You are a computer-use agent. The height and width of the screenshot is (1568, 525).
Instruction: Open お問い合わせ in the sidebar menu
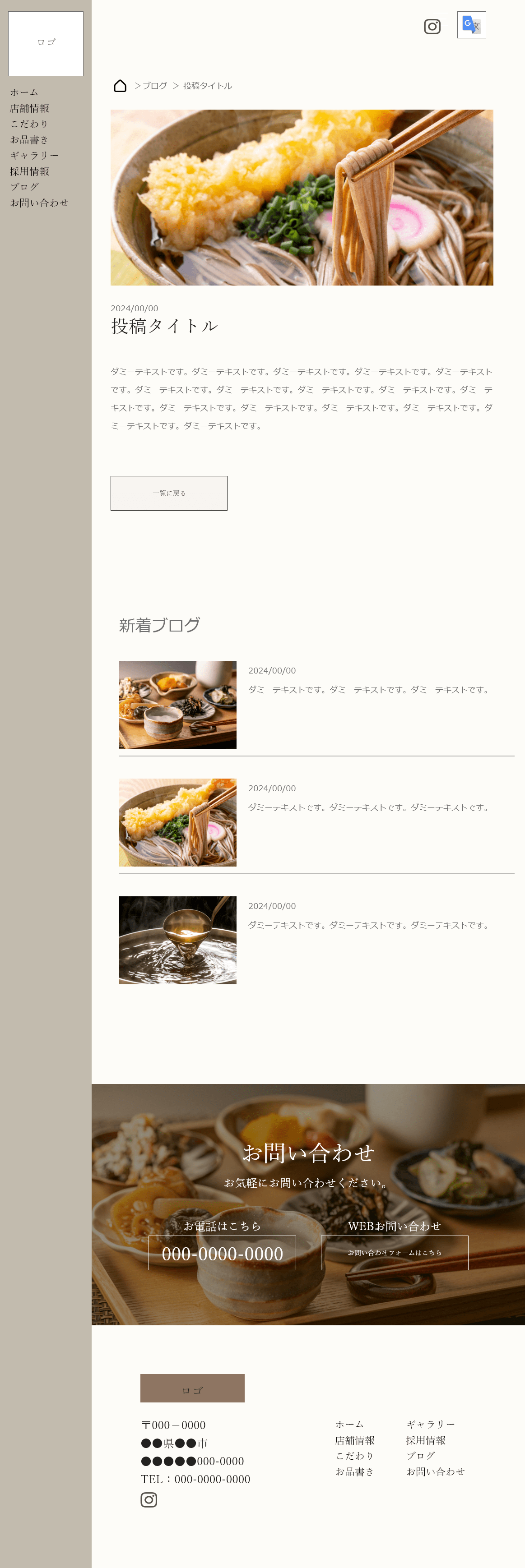coord(39,203)
